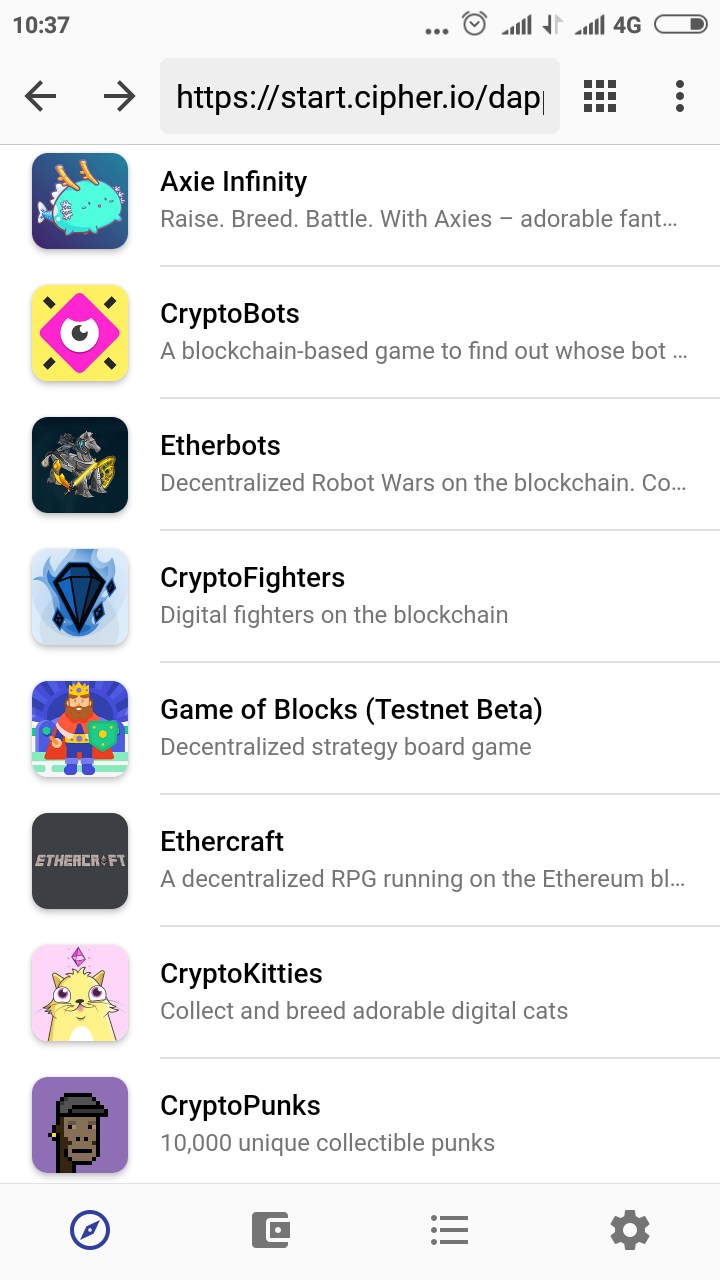Switch to the wallet tab
Screen dimensions: 720x1280
(270, 1230)
